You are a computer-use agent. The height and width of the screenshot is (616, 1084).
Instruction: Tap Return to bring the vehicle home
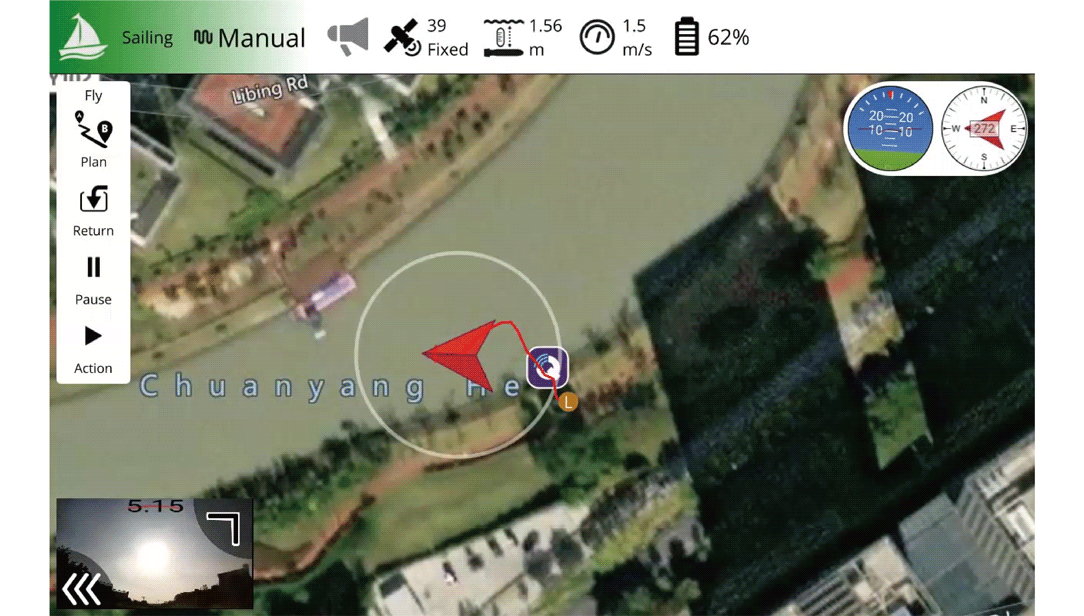pyautogui.click(x=93, y=210)
